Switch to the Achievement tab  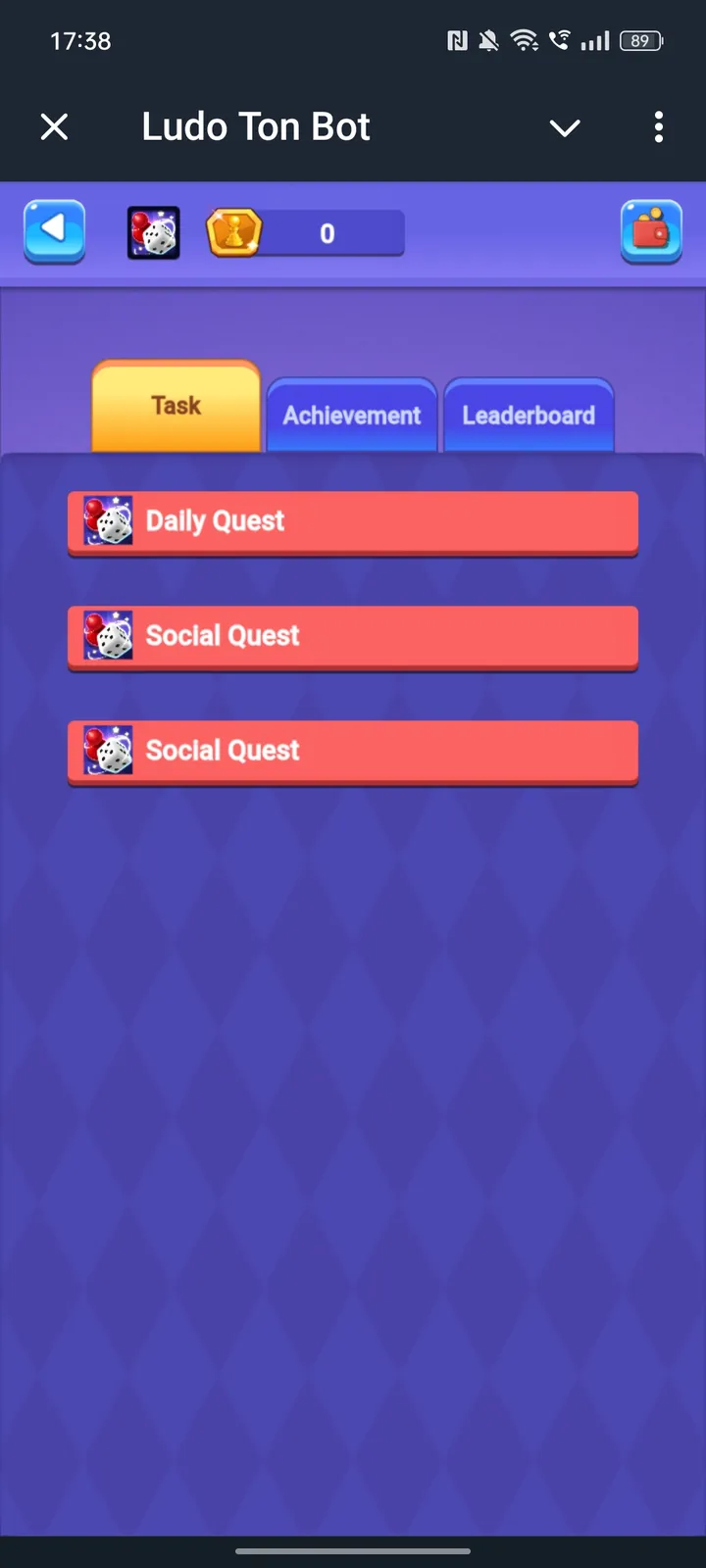click(x=351, y=415)
